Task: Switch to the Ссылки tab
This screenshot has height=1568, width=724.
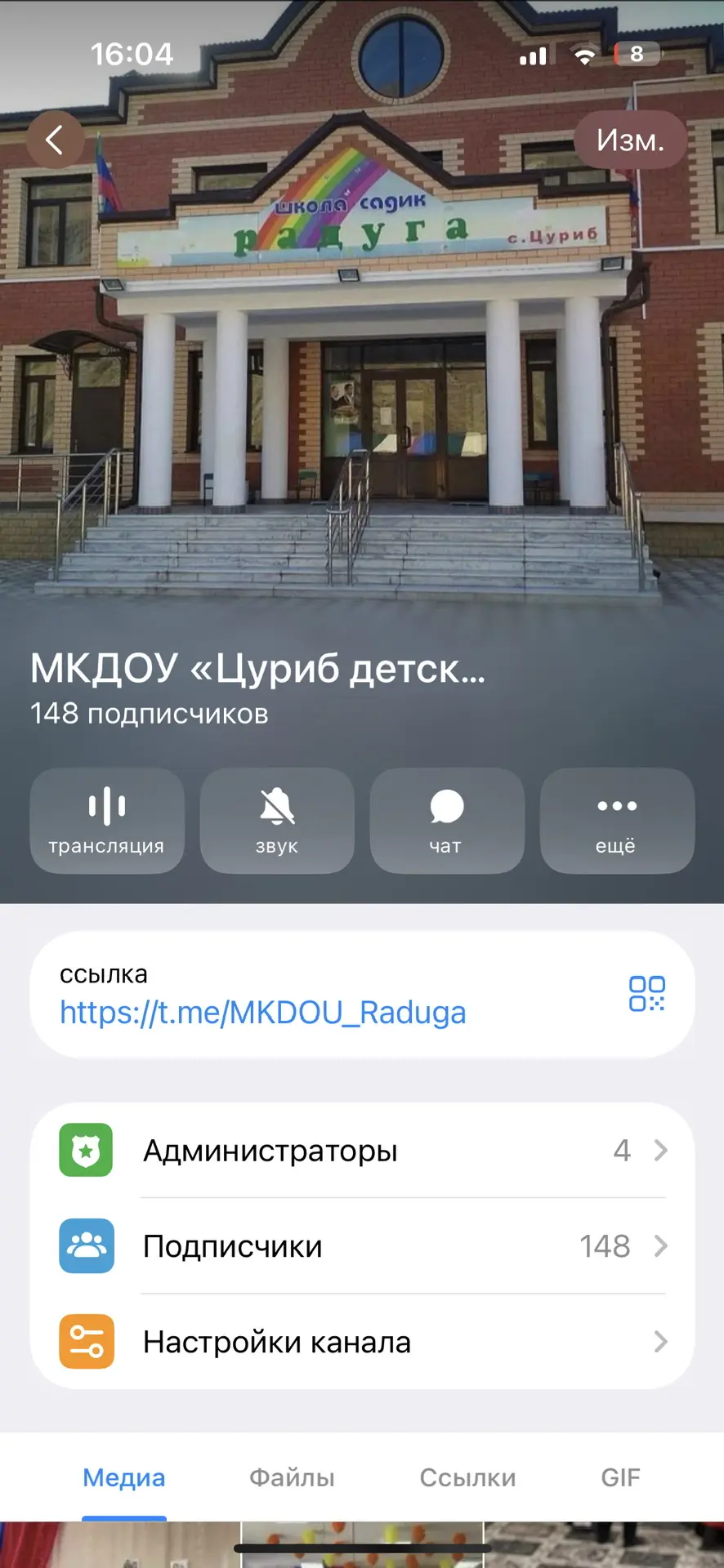Action: click(467, 1477)
